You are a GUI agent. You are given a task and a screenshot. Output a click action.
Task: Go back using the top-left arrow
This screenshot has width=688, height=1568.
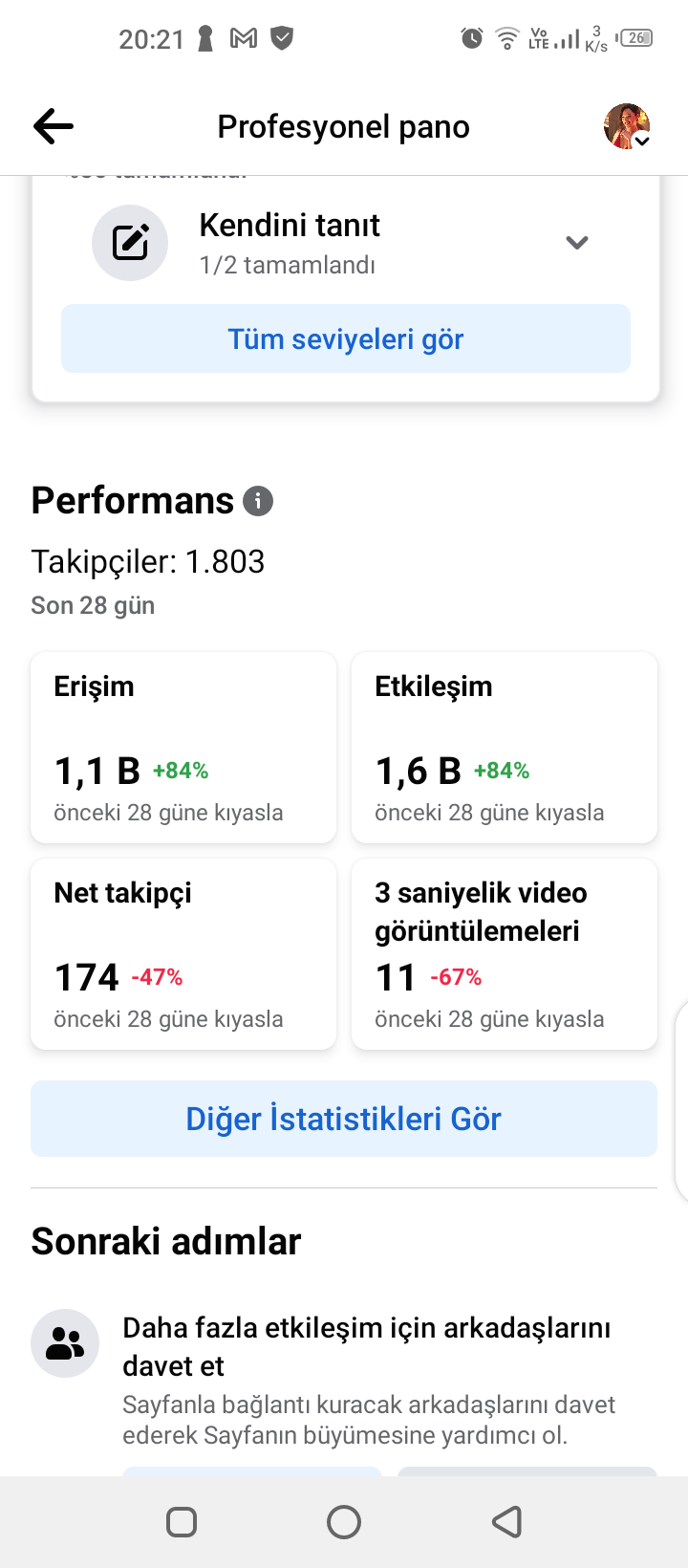[x=54, y=126]
